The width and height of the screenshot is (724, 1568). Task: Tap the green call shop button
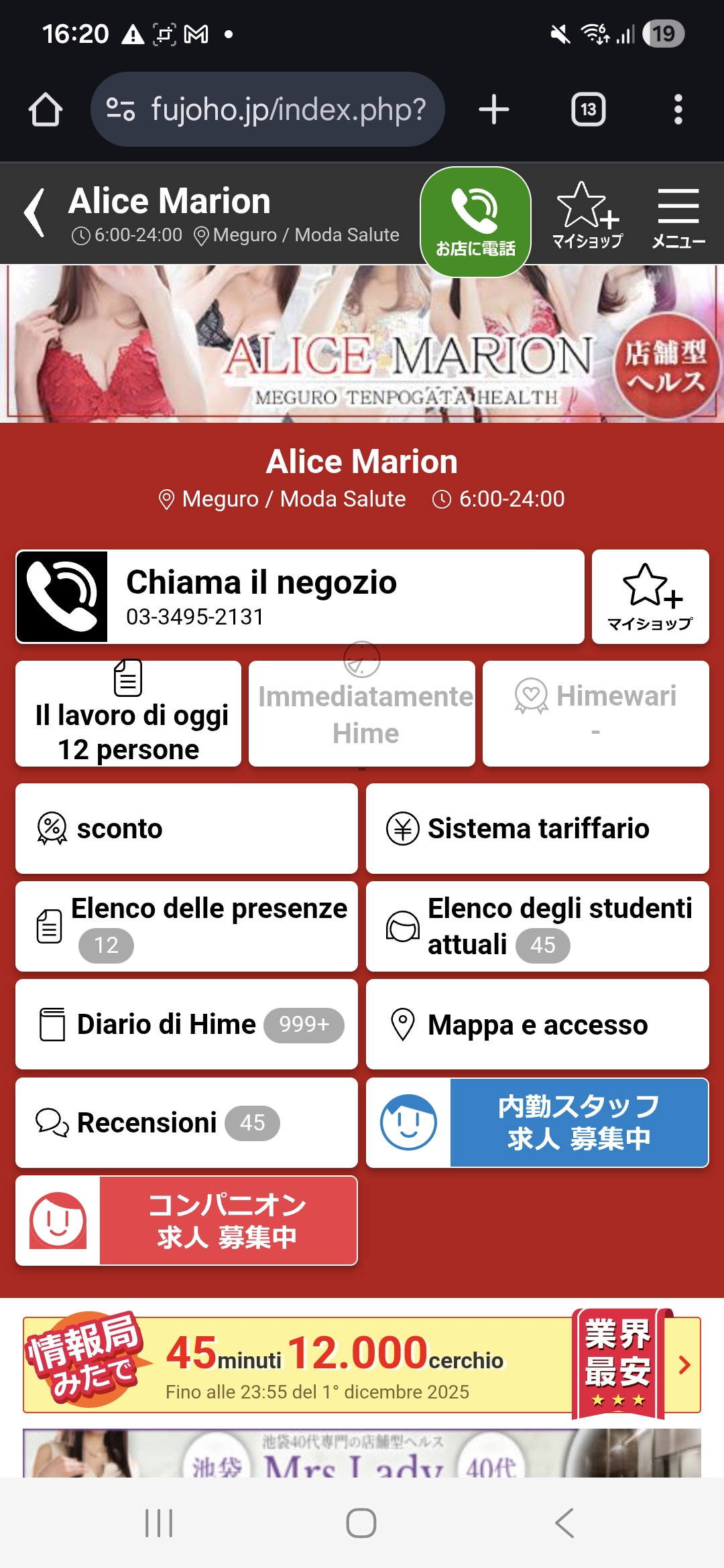coord(475,221)
